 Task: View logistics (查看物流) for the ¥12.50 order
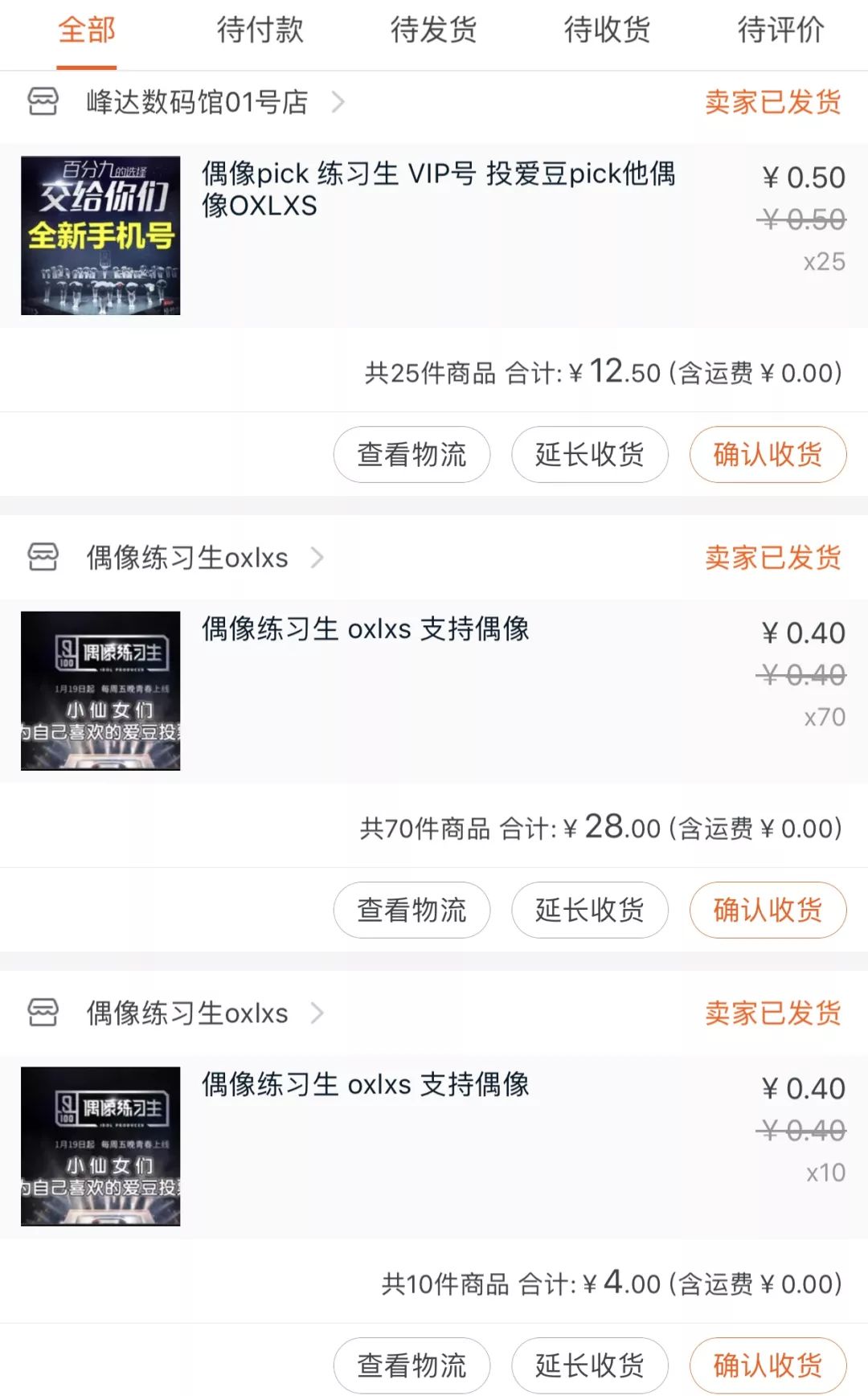coord(411,455)
